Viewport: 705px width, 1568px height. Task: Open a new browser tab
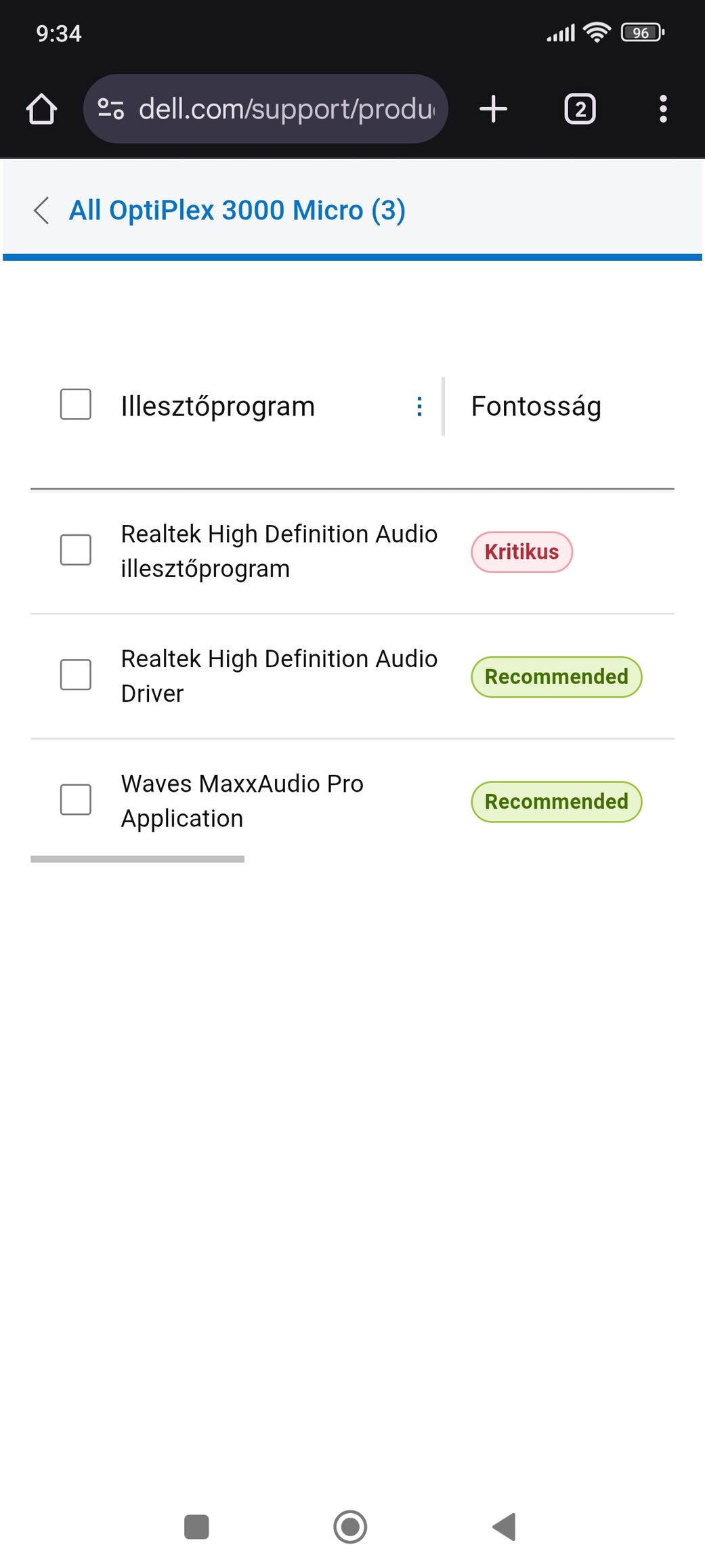pos(494,109)
